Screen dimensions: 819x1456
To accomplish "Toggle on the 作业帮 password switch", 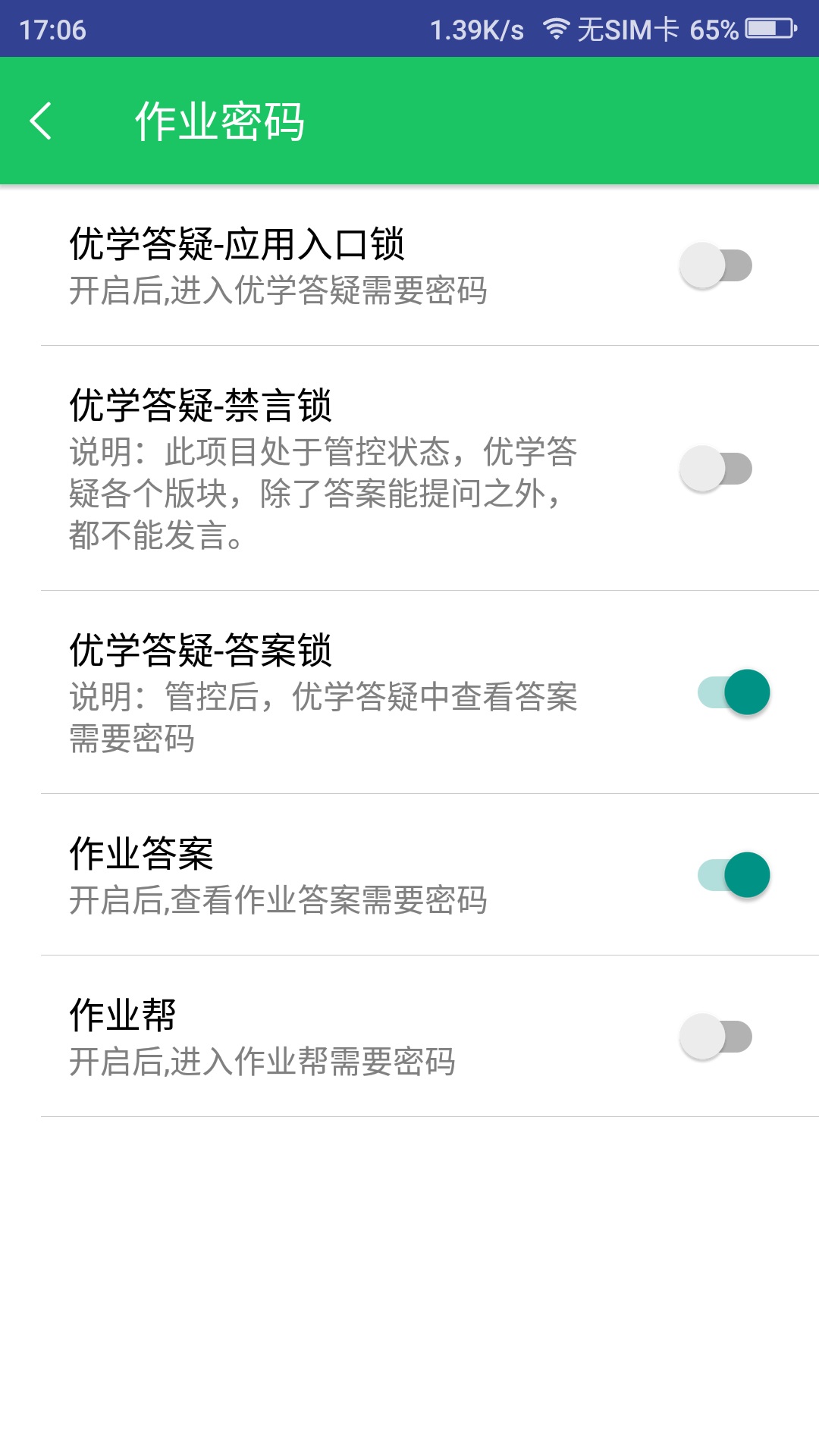I will pyautogui.click(x=716, y=1037).
